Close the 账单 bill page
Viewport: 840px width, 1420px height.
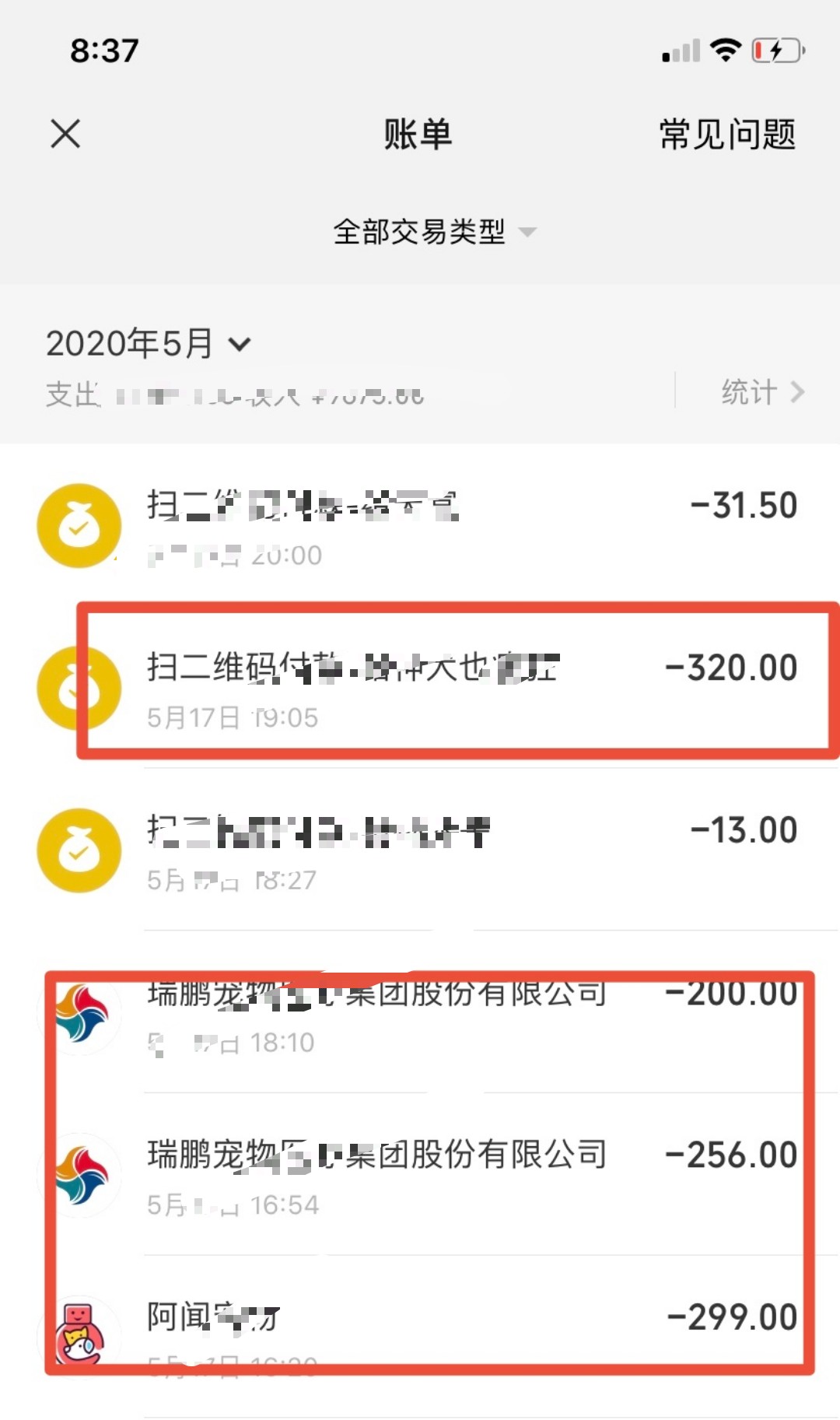click(x=65, y=134)
